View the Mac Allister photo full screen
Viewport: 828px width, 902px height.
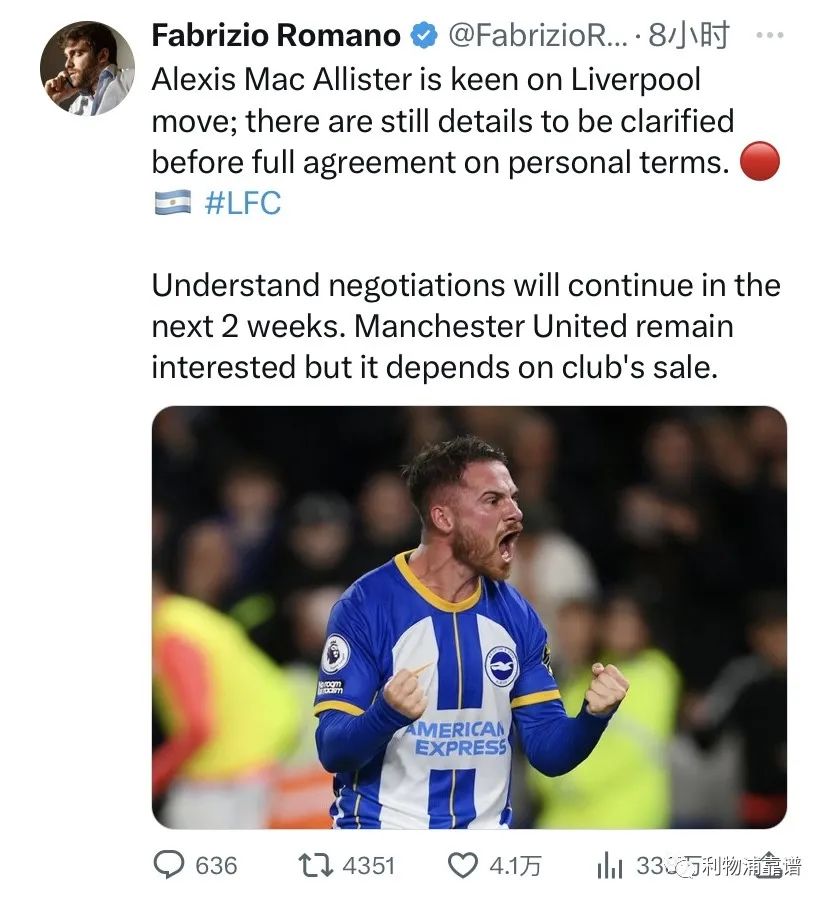click(469, 617)
